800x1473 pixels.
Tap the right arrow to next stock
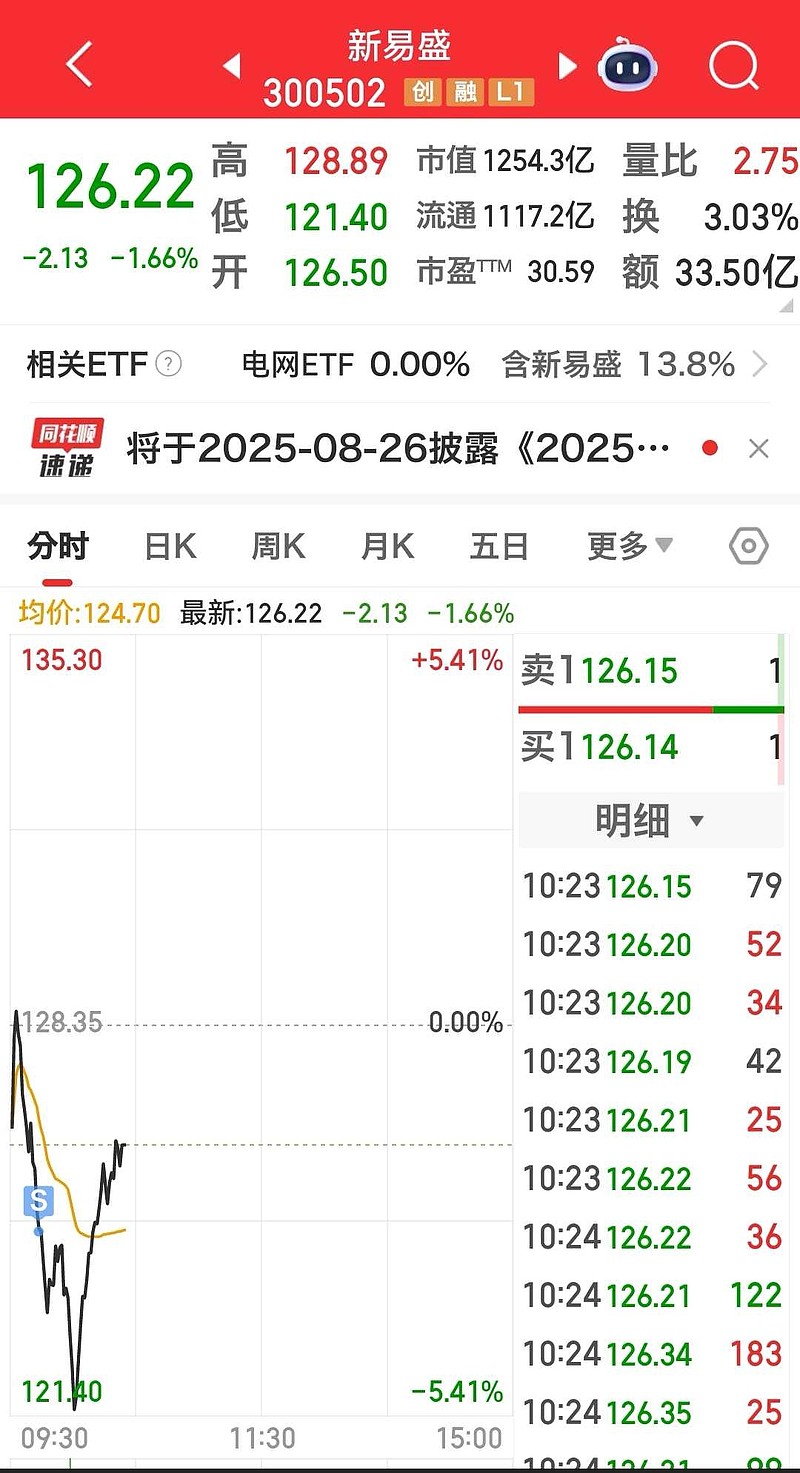[566, 63]
